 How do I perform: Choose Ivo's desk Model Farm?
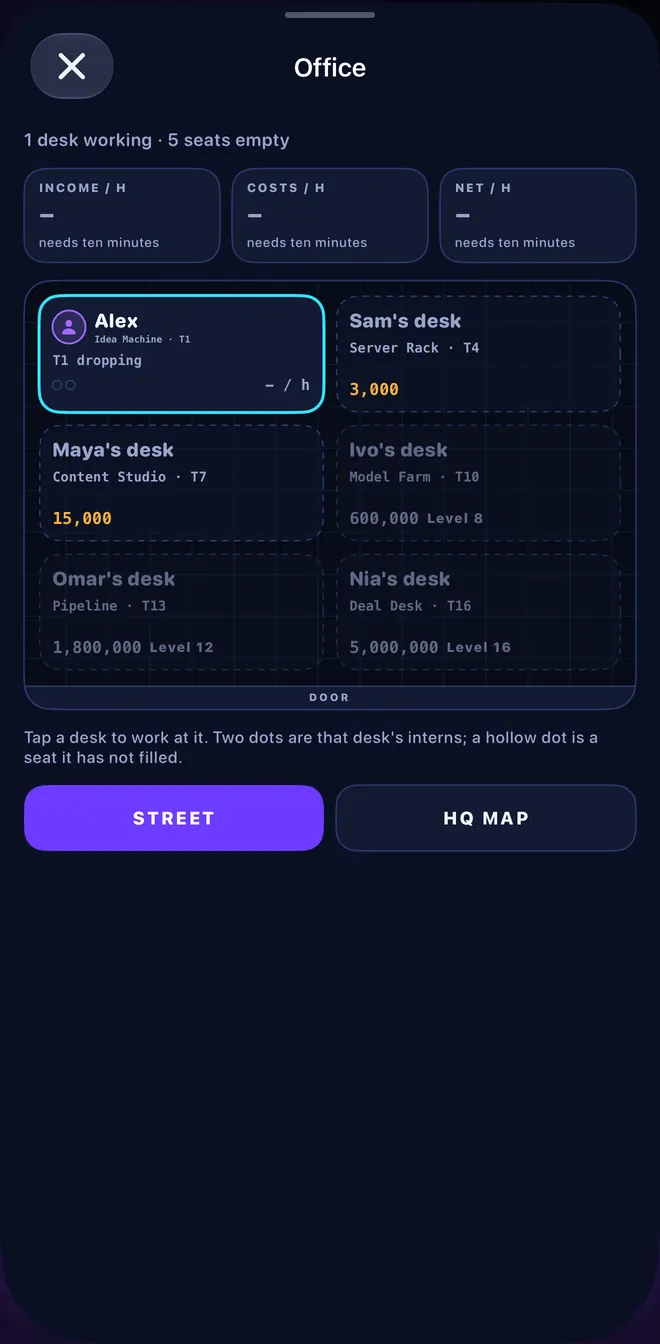[x=478, y=483]
